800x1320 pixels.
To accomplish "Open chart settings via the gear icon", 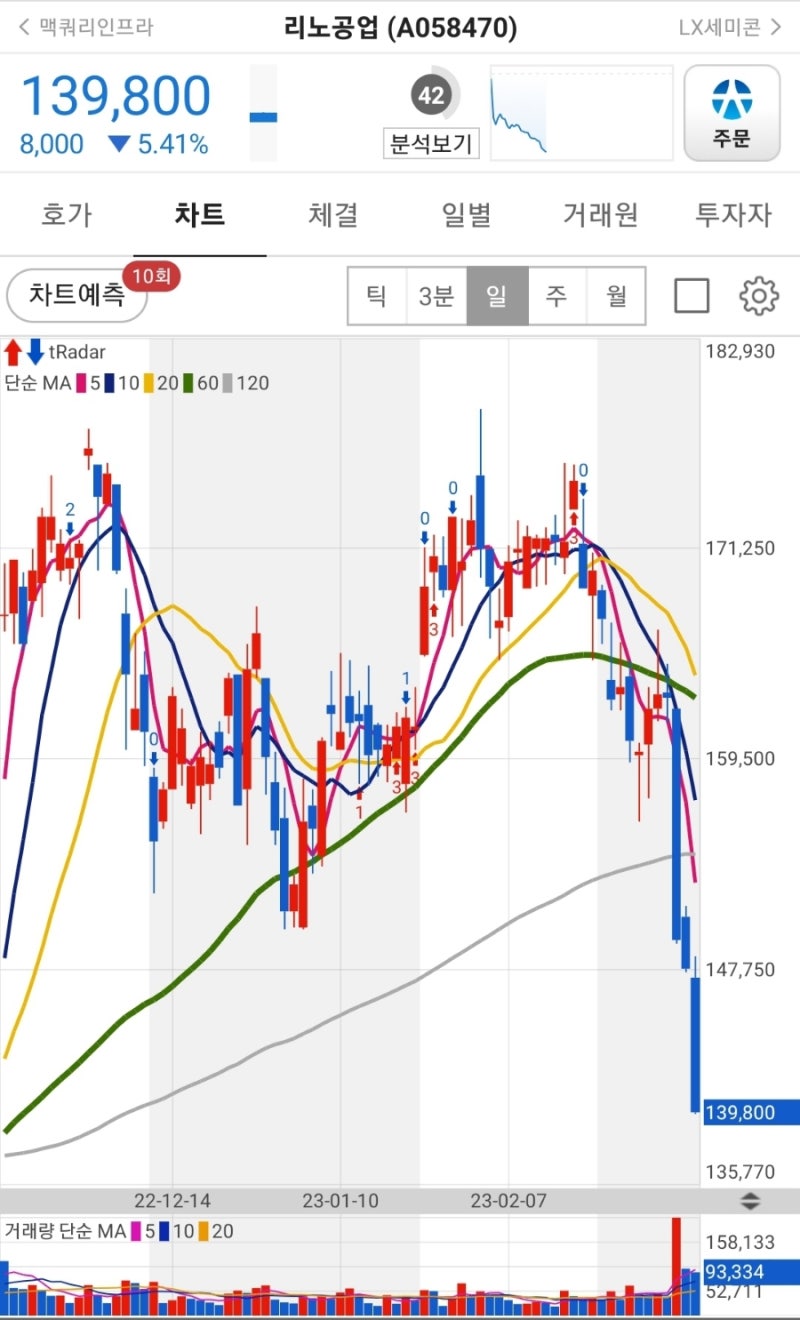I will click(759, 295).
